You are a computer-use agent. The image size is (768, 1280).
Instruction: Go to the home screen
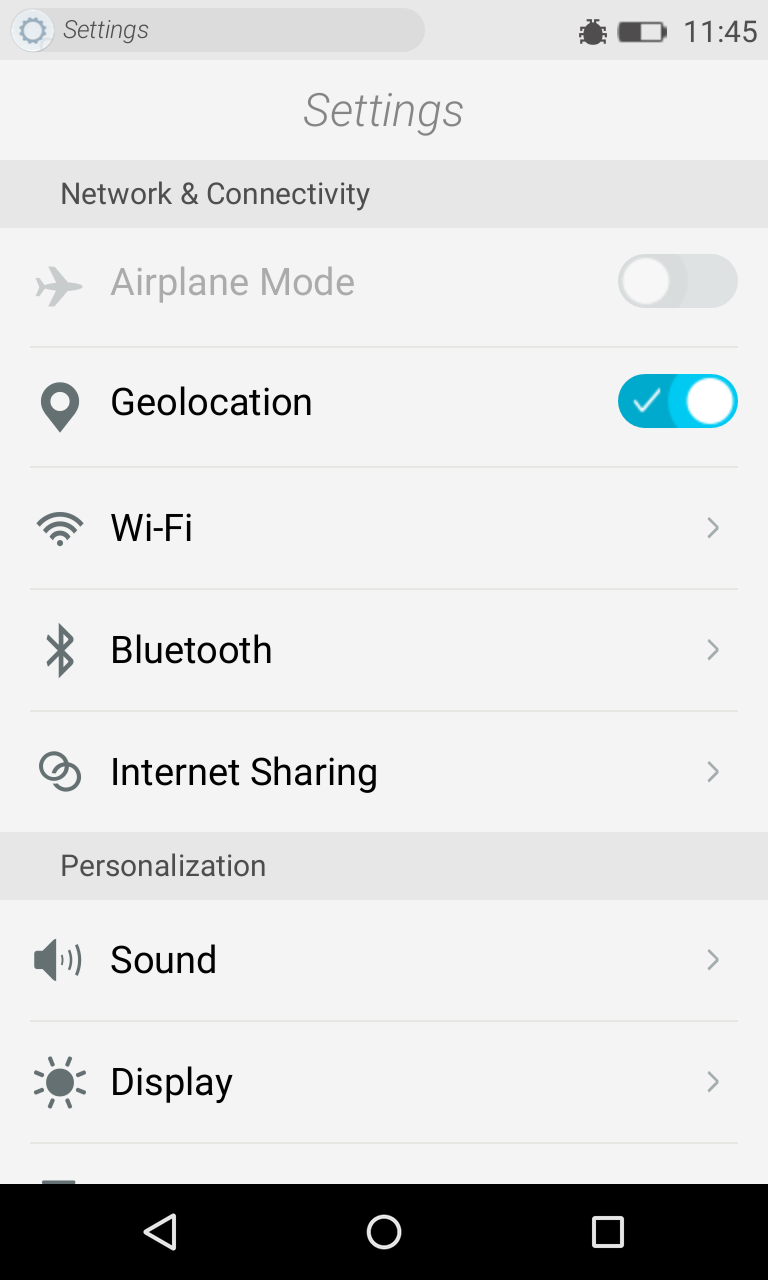pos(384,1232)
